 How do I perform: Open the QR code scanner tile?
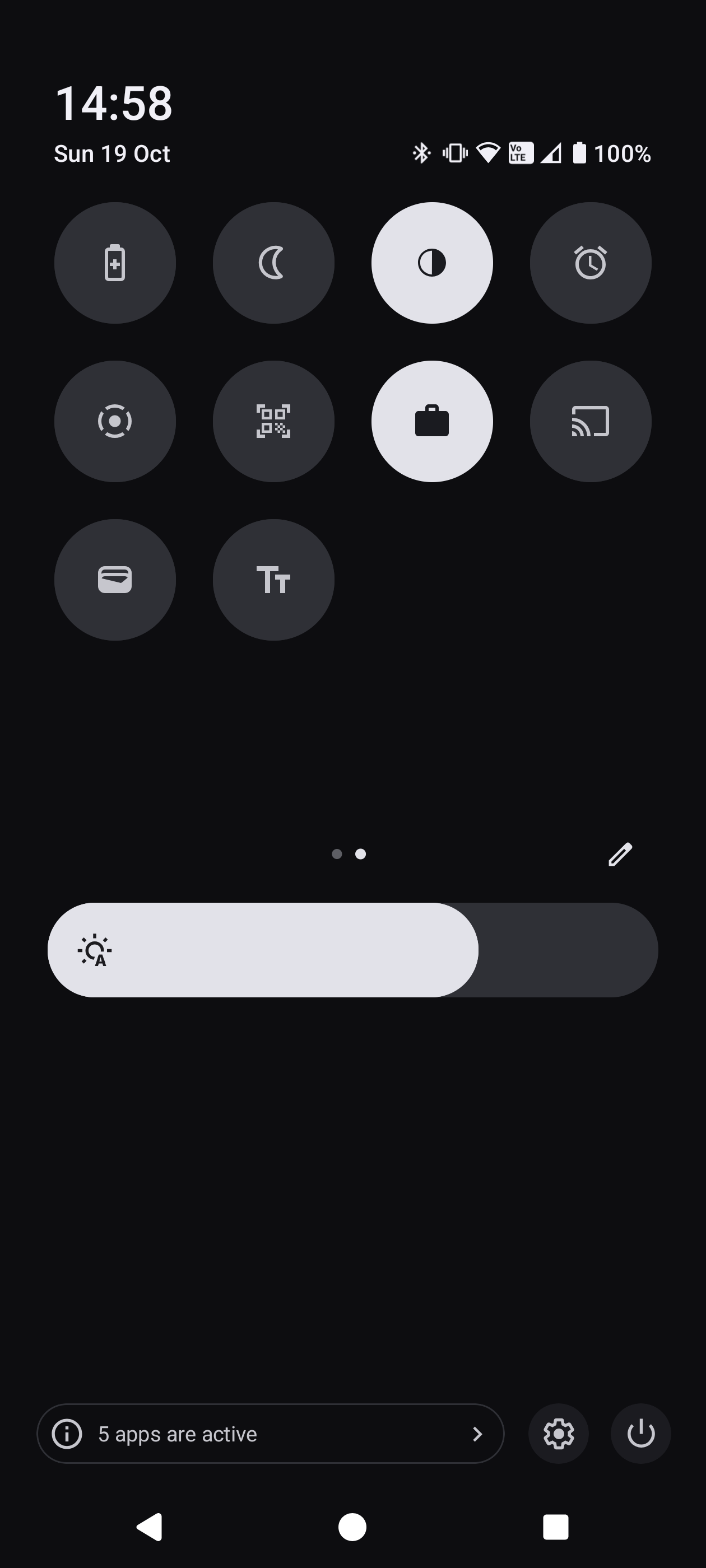pyautogui.click(x=273, y=421)
